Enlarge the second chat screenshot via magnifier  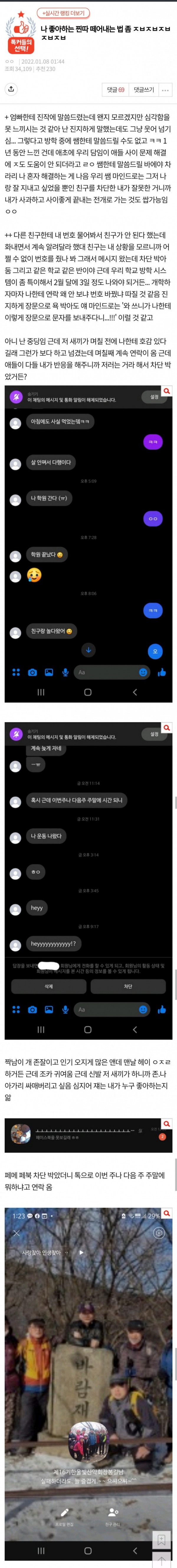coord(167,728)
